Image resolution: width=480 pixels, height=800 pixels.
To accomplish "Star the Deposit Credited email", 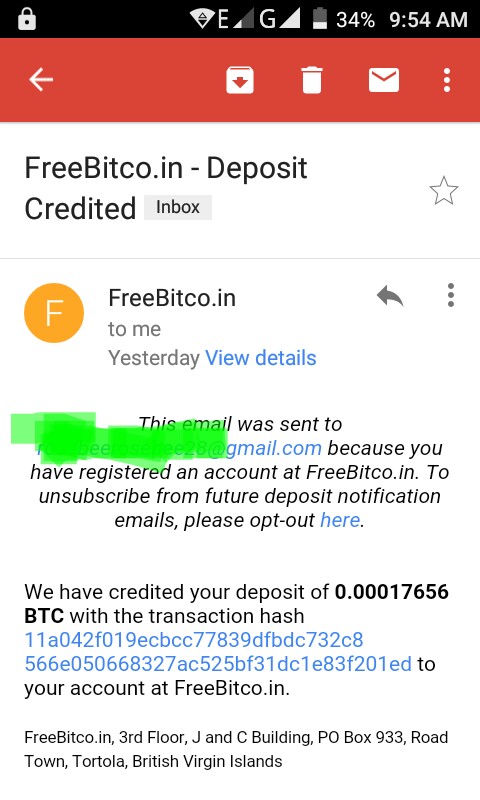I will 444,191.
